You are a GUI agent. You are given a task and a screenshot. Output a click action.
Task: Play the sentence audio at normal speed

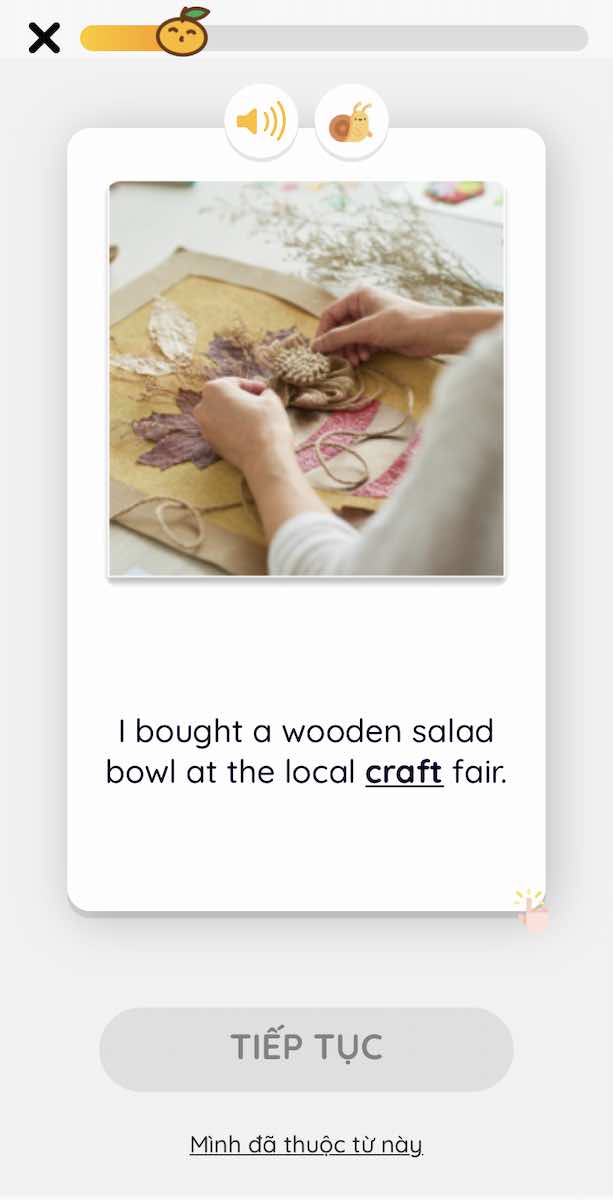[261, 122]
